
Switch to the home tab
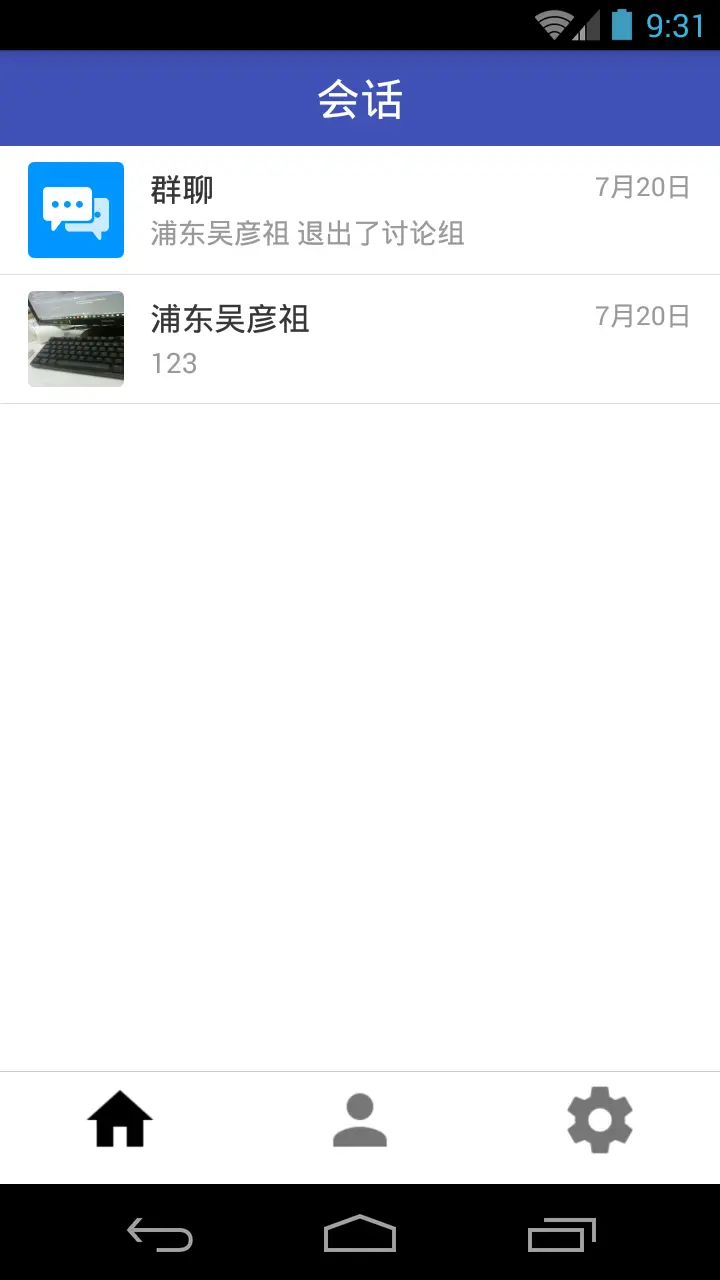coord(120,1120)
